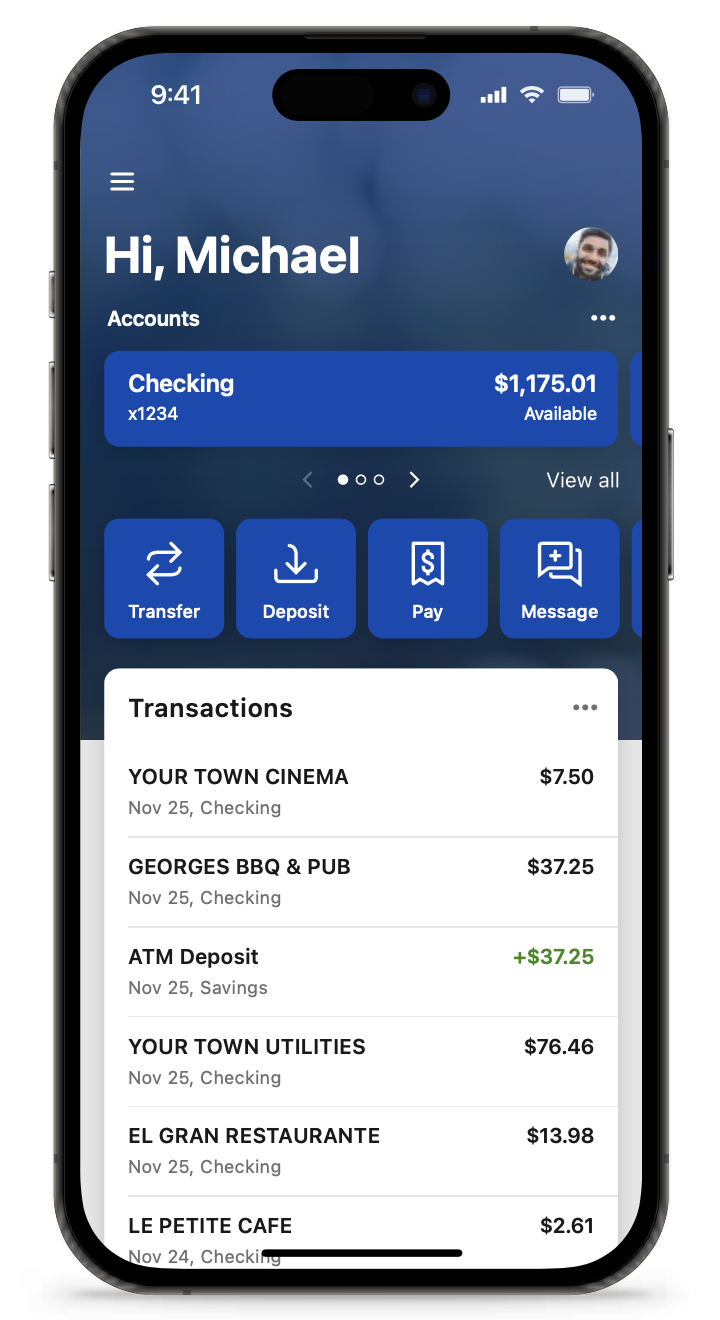Go to the next account with right chevron
The image size is (720, 1320).
click(x=414, y=480)
